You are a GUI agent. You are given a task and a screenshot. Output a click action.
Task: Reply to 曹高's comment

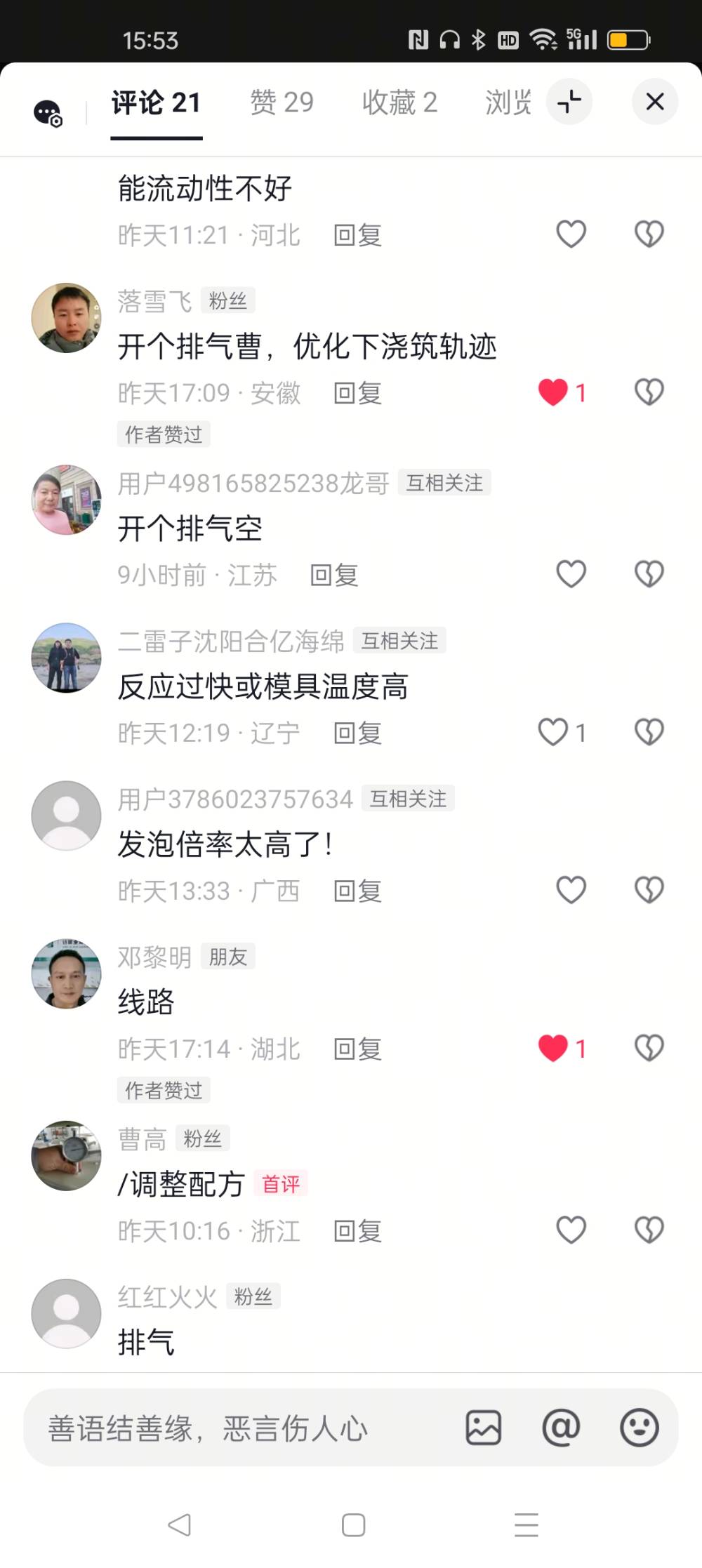(x=357, y=1231)
